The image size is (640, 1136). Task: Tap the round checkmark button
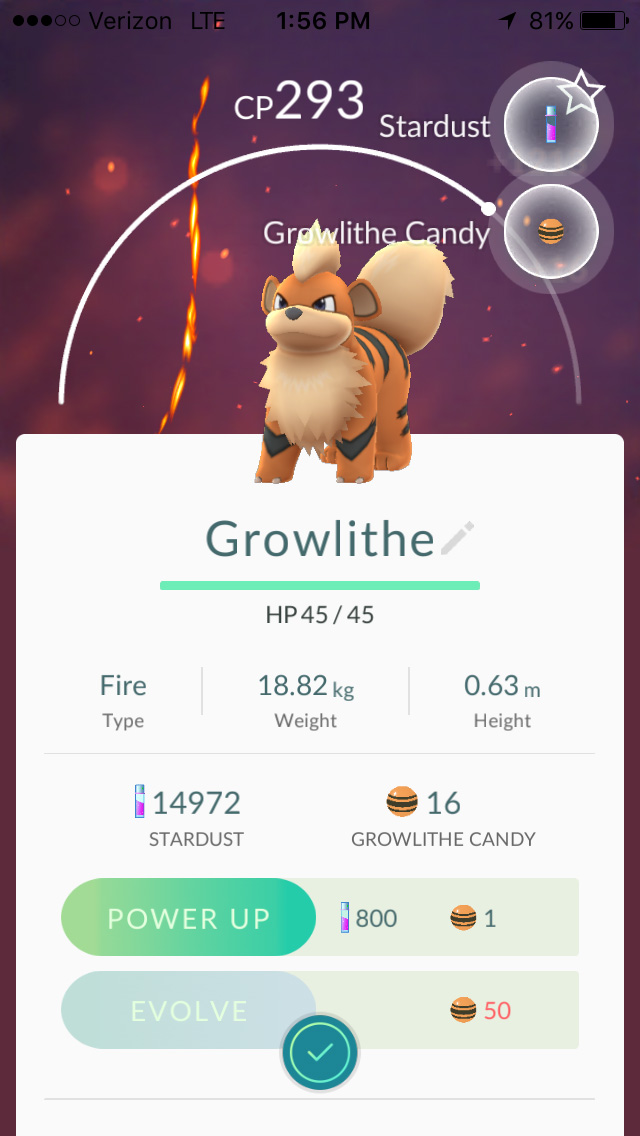320,1052
